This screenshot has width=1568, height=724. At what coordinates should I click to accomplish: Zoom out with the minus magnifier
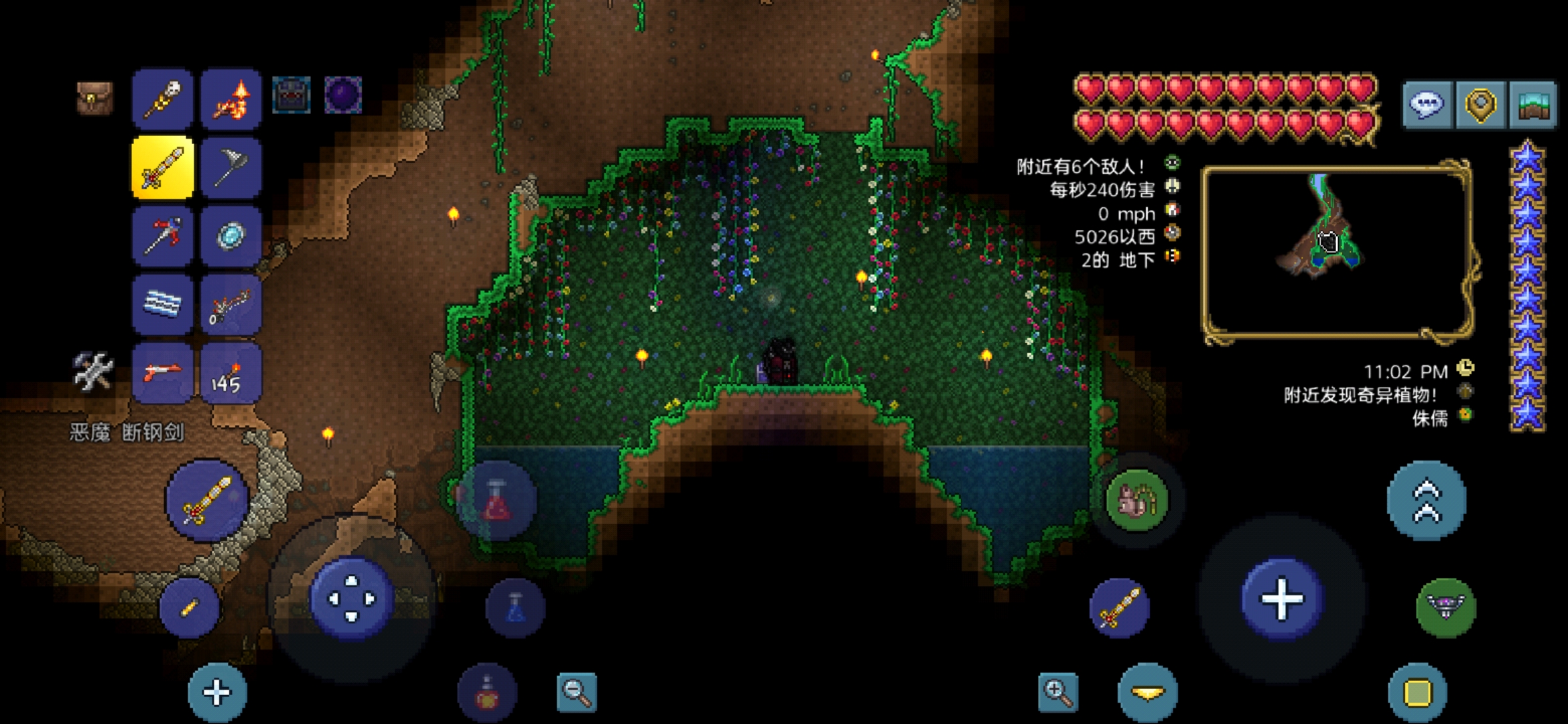[x=576, y=692]
